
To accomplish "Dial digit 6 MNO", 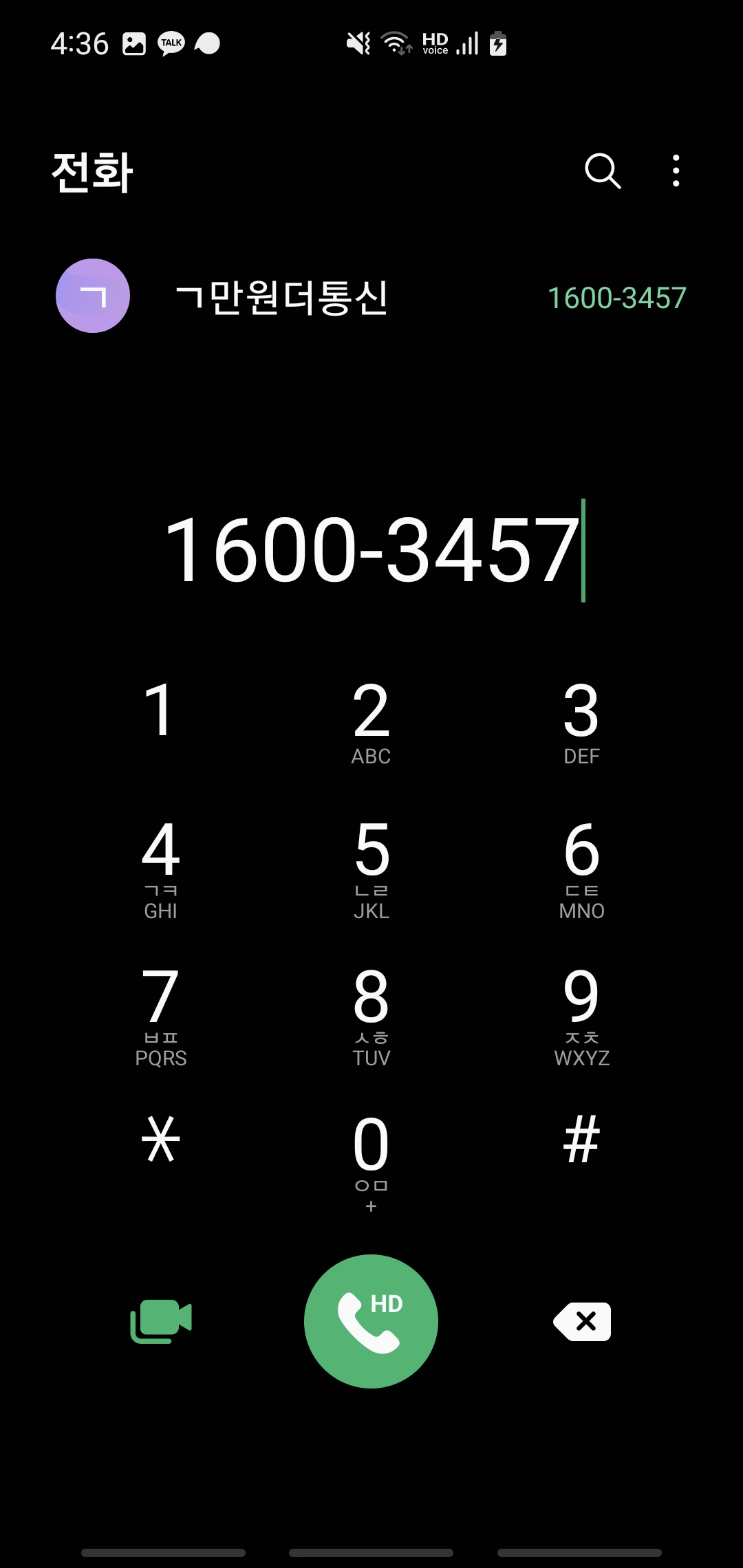I will (582, 870).
